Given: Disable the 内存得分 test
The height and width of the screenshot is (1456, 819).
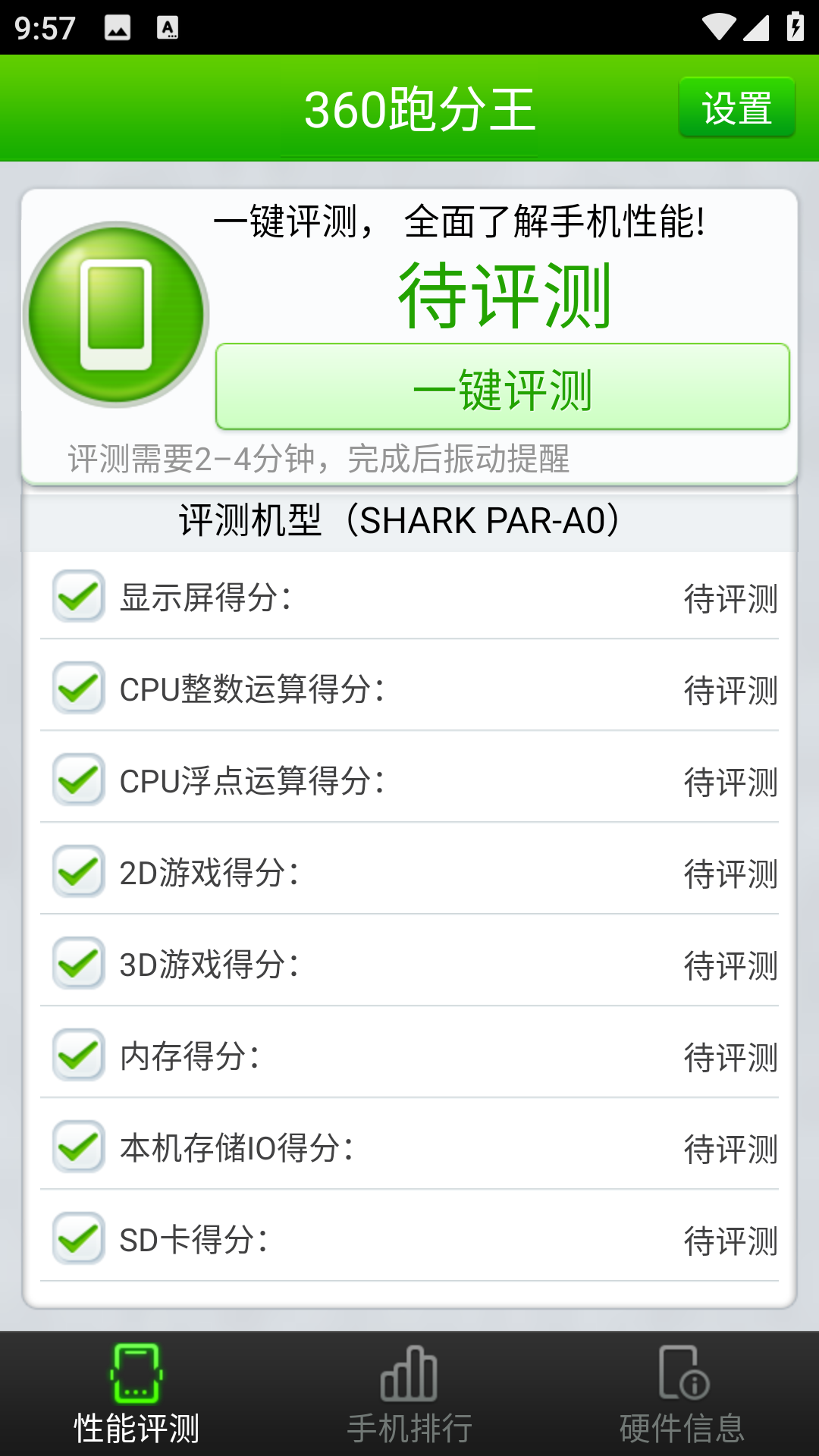Looking at the screenshot, I should 79,1056.
